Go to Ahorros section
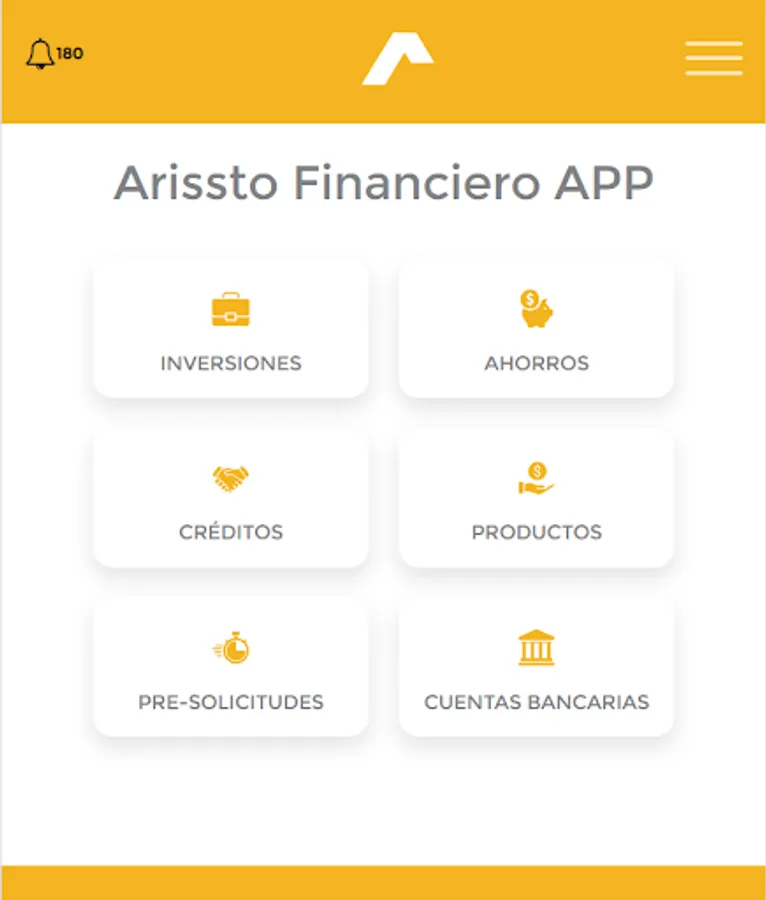Viewport: 766px width, 900px height. [x=536, y=329]
